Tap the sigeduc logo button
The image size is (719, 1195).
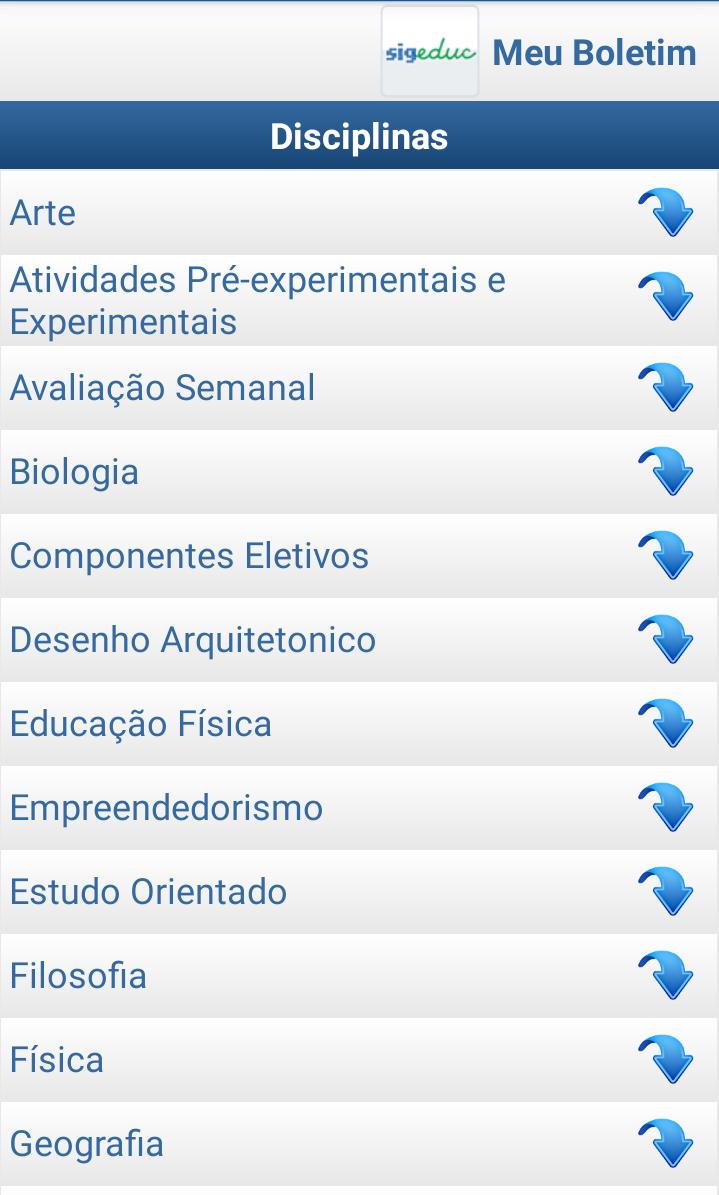click(x=430, y=52)
